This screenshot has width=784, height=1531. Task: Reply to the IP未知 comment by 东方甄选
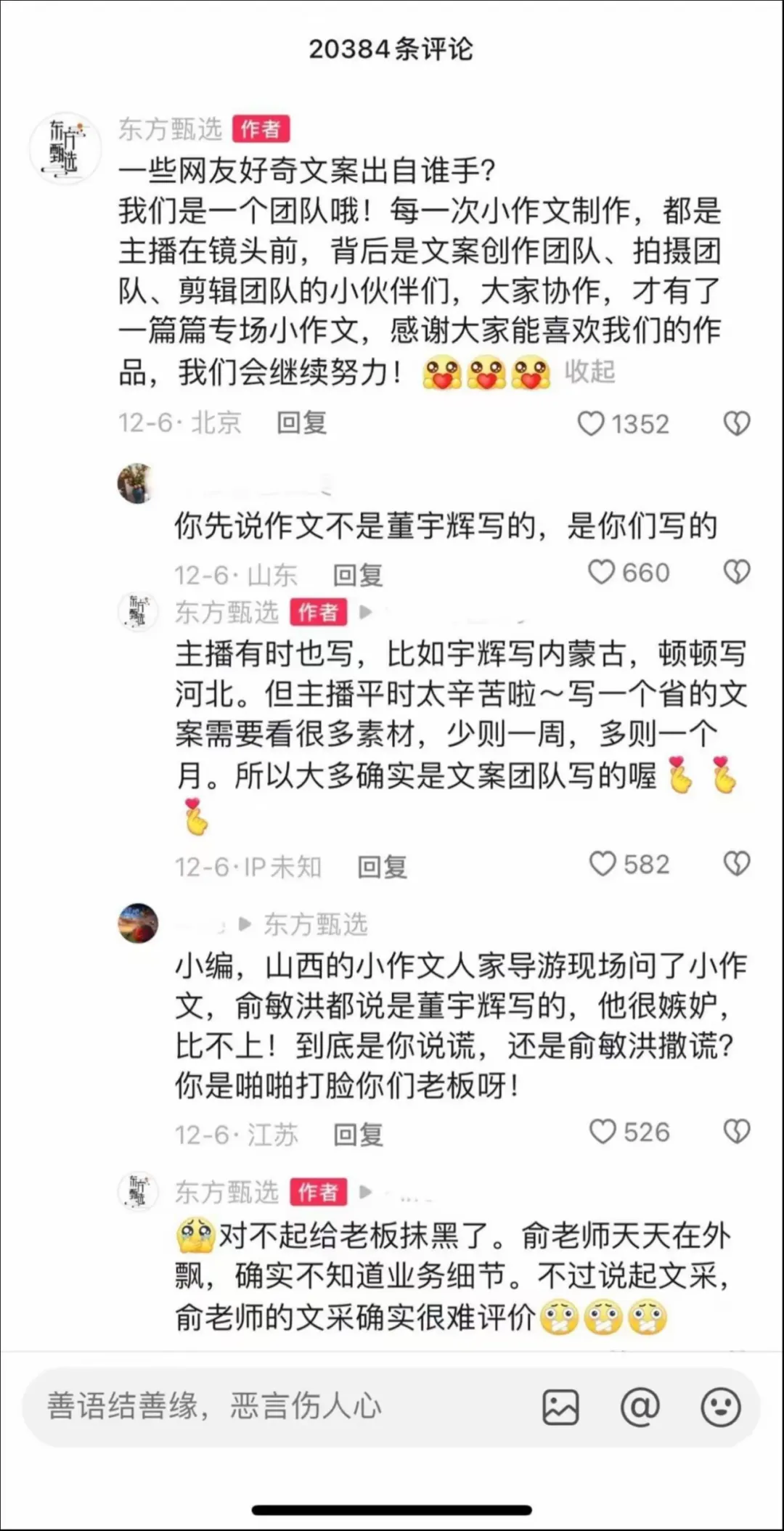tap(382, 867)
